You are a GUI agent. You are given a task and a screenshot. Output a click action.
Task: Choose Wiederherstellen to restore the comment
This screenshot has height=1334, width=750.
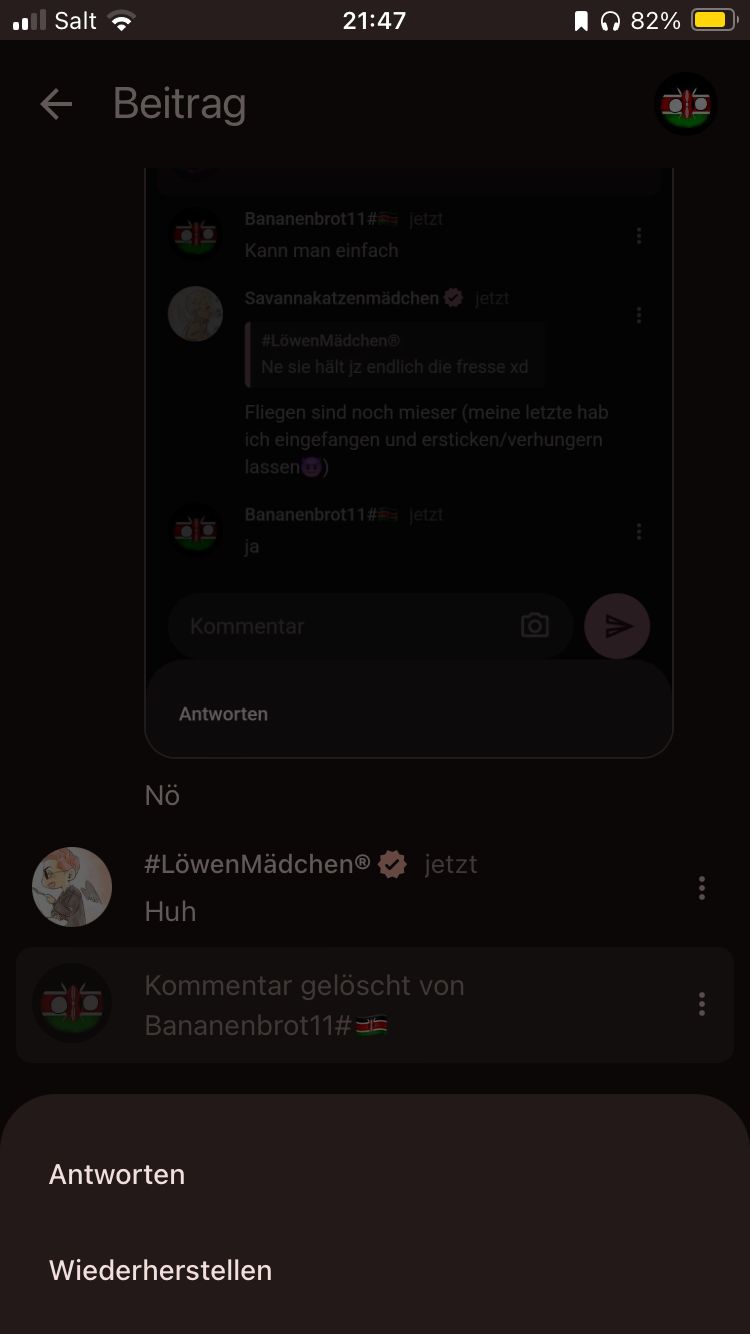(x=161, y=1270)
